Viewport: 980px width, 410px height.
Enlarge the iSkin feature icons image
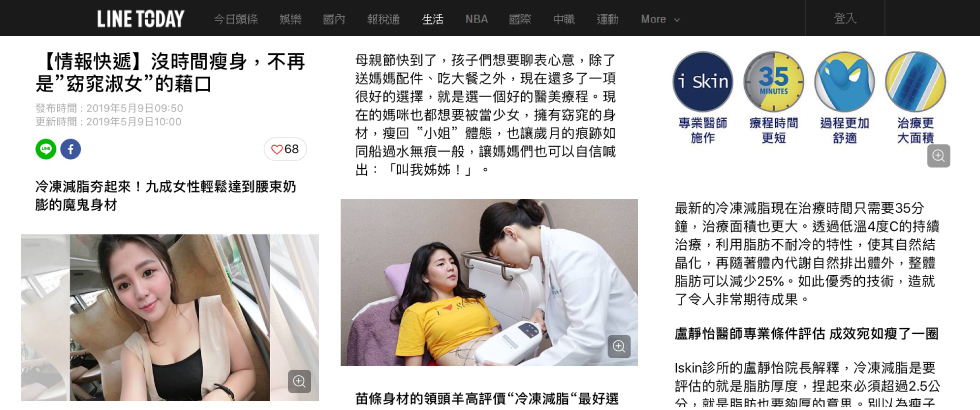(938, 155)
